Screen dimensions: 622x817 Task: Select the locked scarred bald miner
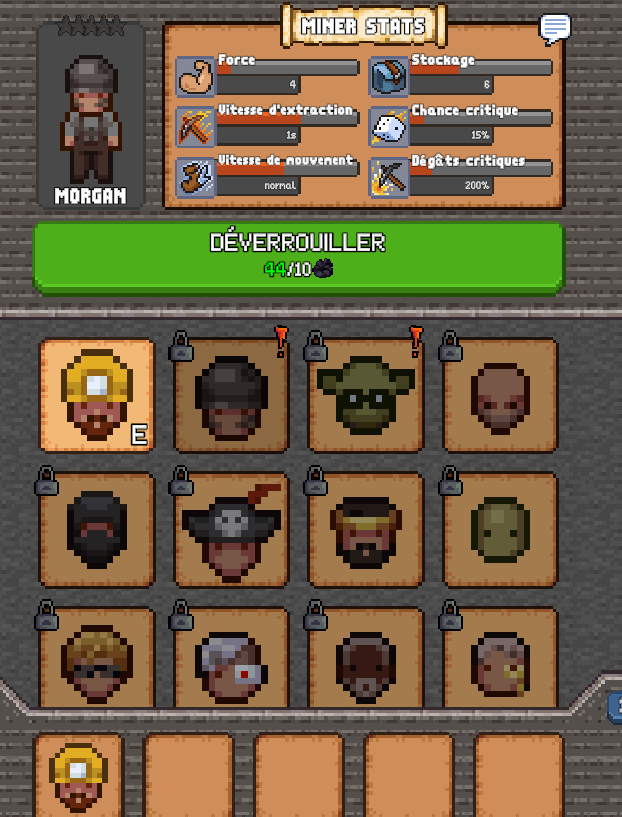pyautogui.click(x=500, y=660)
